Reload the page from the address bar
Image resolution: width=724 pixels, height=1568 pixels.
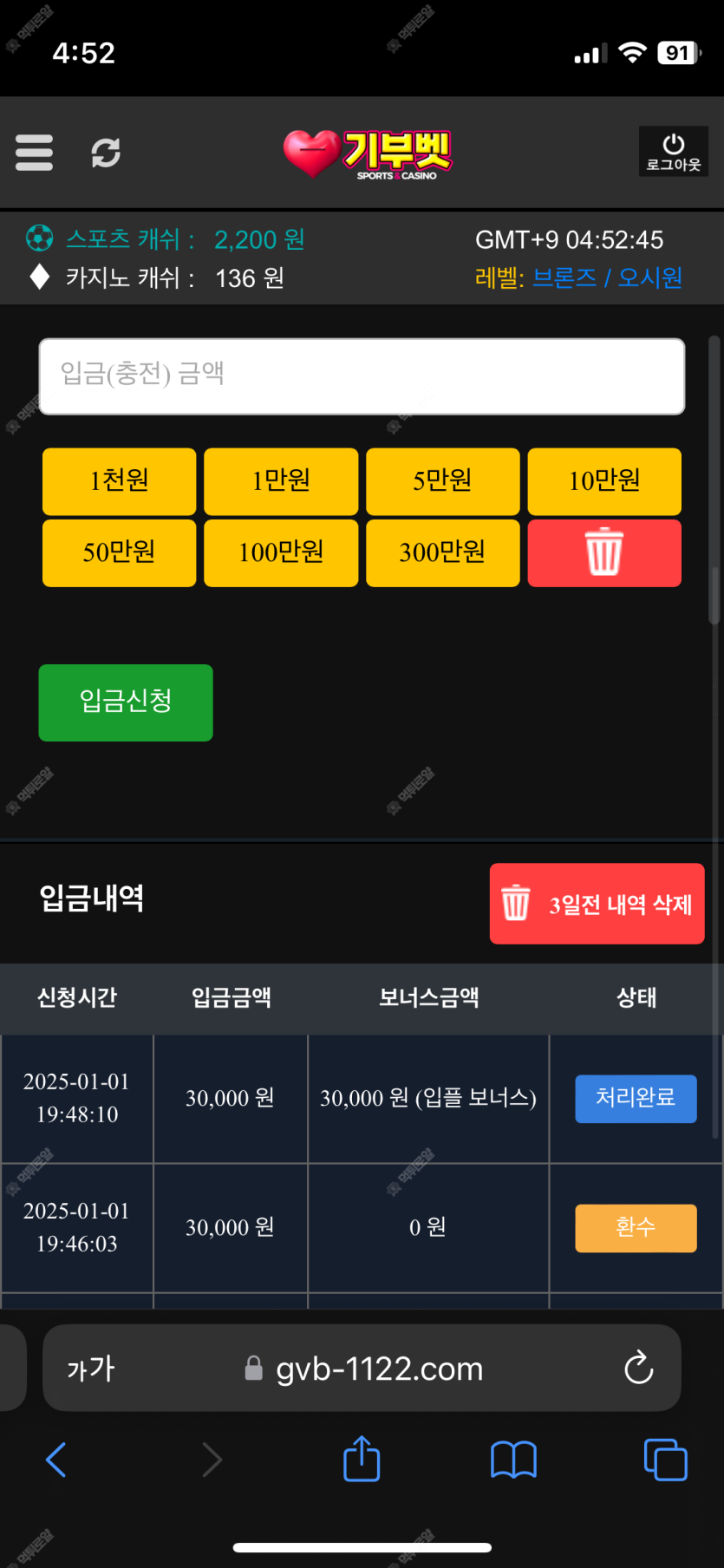click(639, 1368)
